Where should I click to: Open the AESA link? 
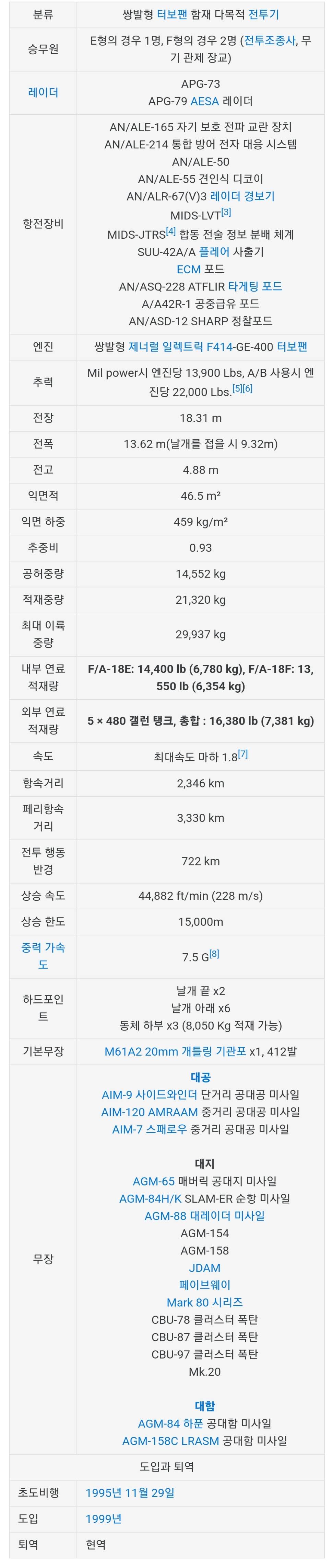pyautogui.click(x=204, y=101)
